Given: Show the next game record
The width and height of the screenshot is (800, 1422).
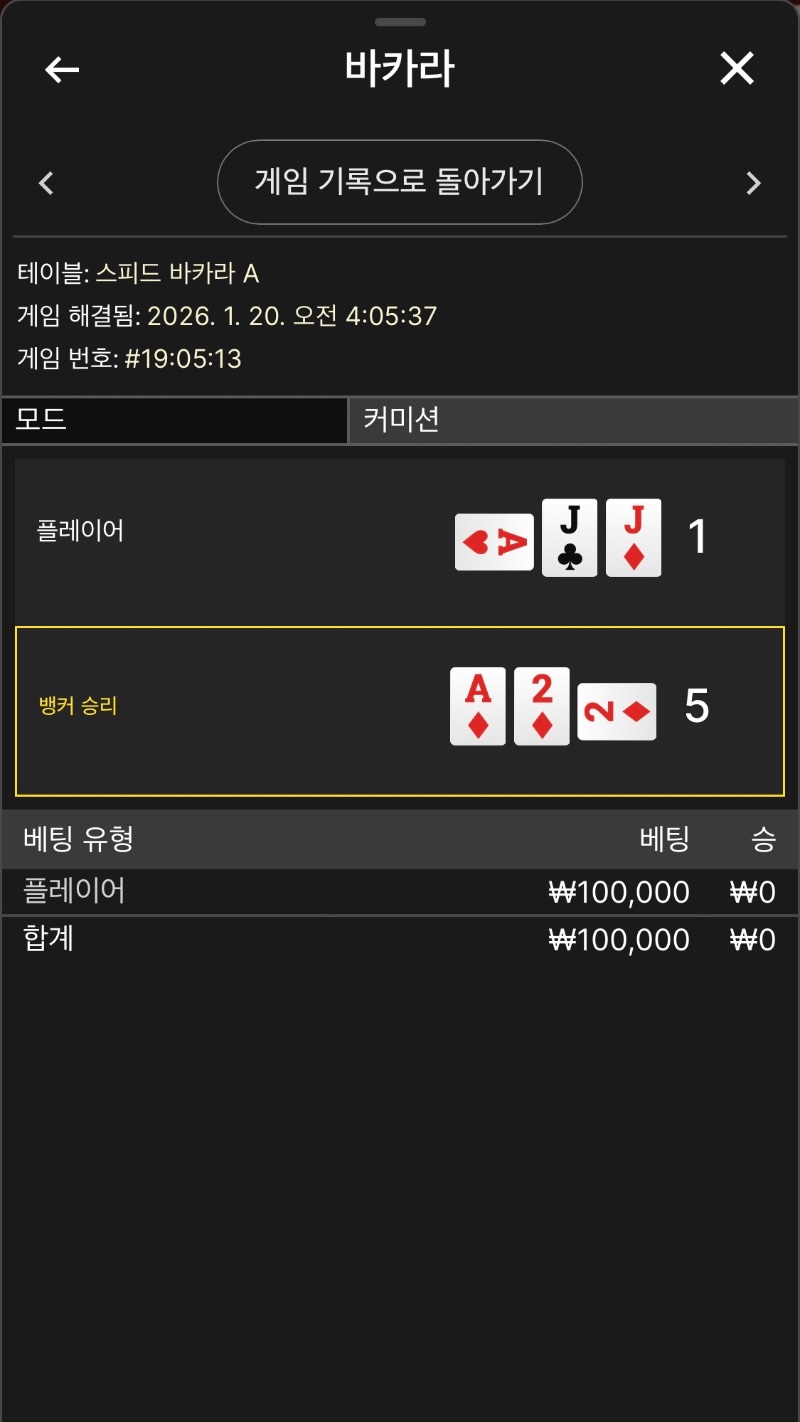Looking at the screenshot, I should [754, 183].
